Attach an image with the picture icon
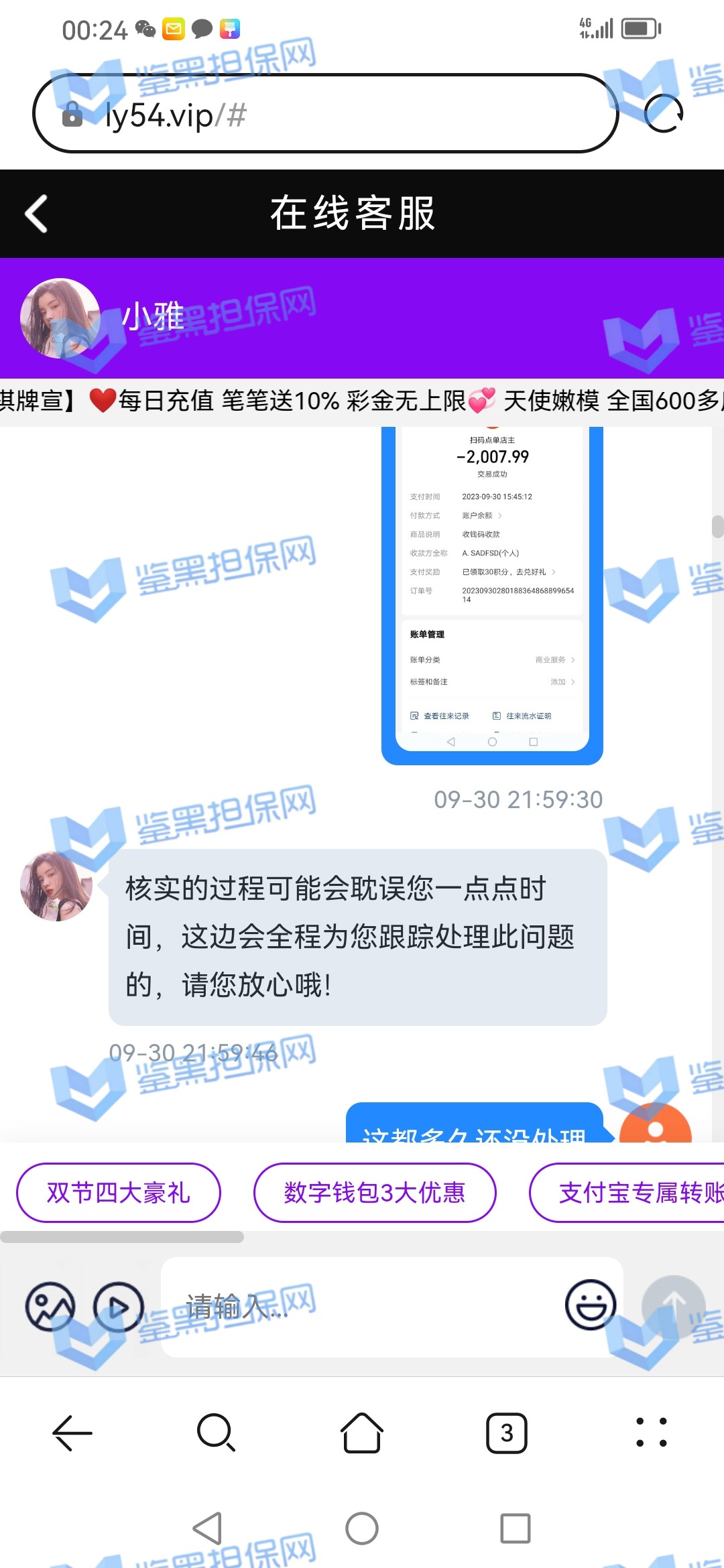Screen dimensions: 724x1568 tap(50, 1307)
